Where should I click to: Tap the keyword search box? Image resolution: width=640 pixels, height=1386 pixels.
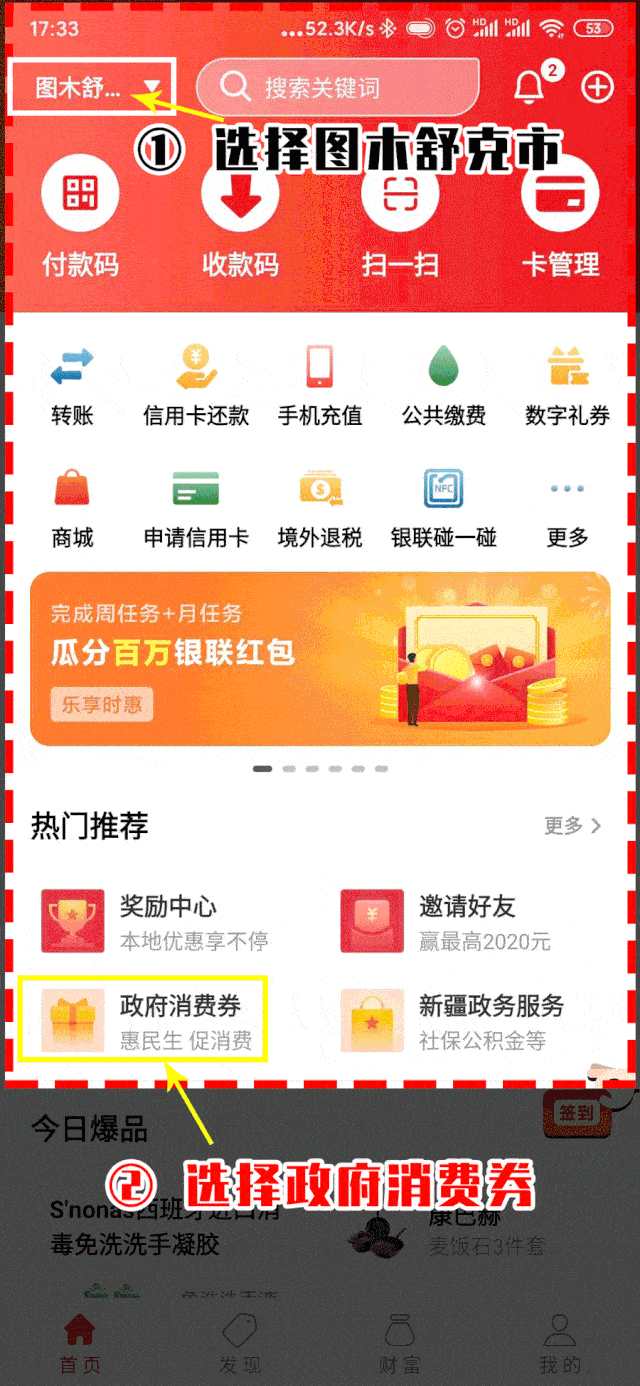[338, 88]
